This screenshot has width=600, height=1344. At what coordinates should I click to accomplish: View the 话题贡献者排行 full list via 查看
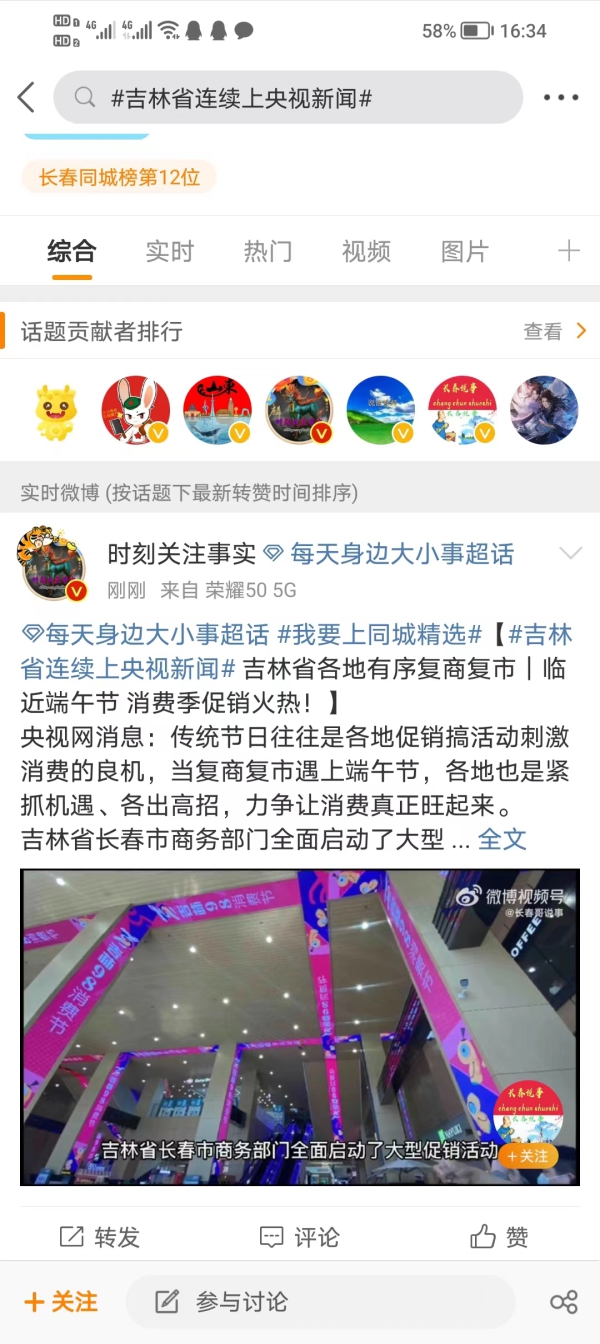coord(554,331)
